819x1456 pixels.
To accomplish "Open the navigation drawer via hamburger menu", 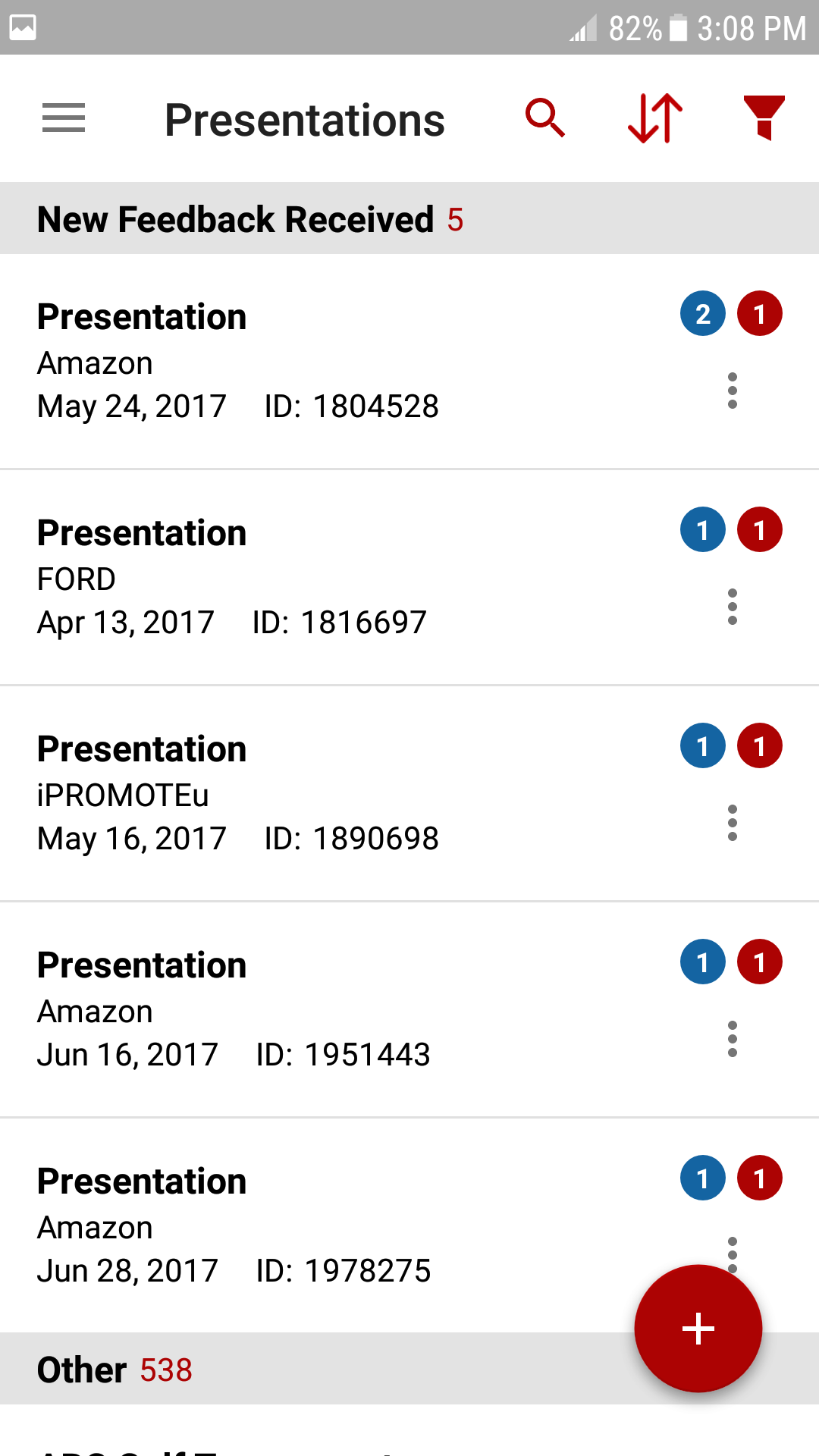I will (x=64, y=118).
